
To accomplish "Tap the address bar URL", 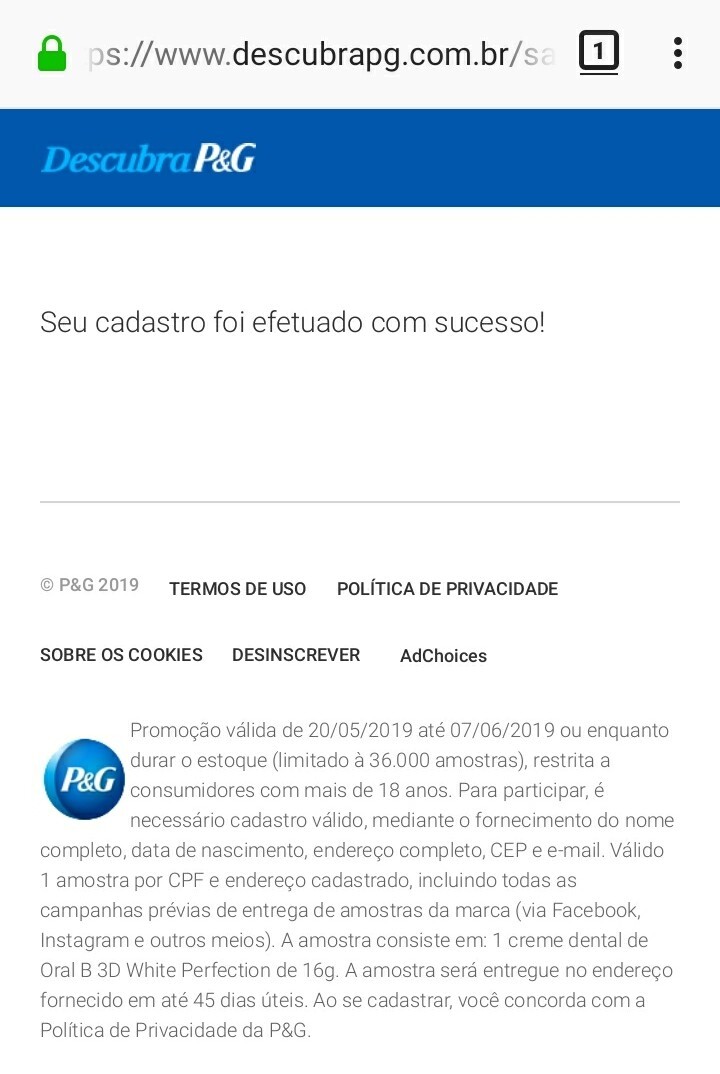I will 320,53.
